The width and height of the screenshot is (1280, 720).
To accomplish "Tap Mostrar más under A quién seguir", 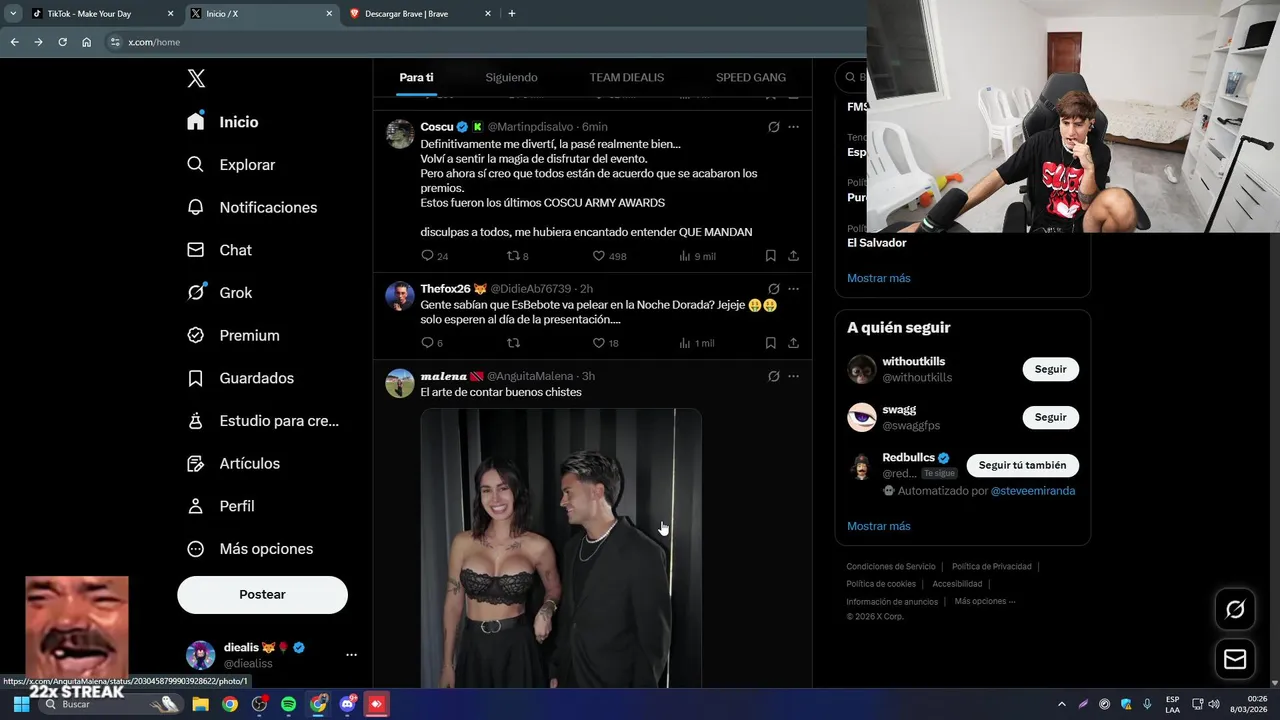I will point(878,526).
